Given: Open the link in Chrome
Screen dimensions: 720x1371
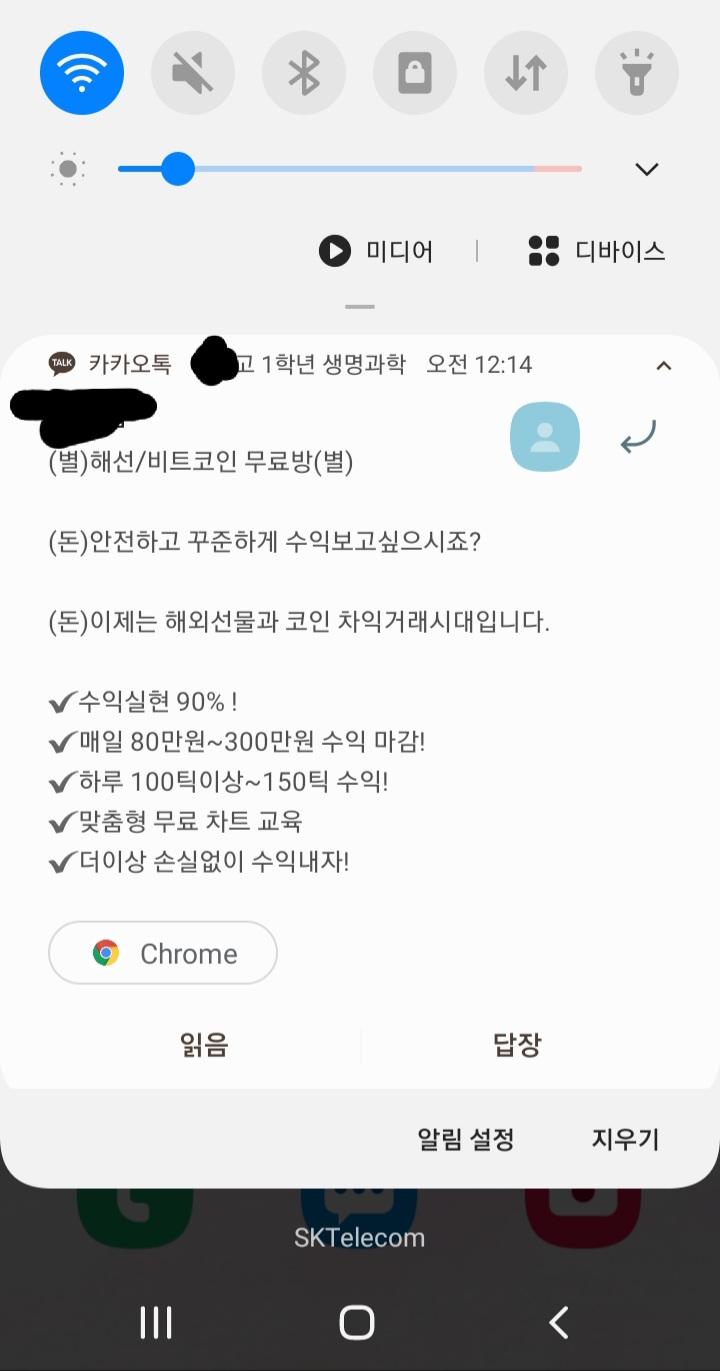Looking at the screenshot, I should point(163,953).
